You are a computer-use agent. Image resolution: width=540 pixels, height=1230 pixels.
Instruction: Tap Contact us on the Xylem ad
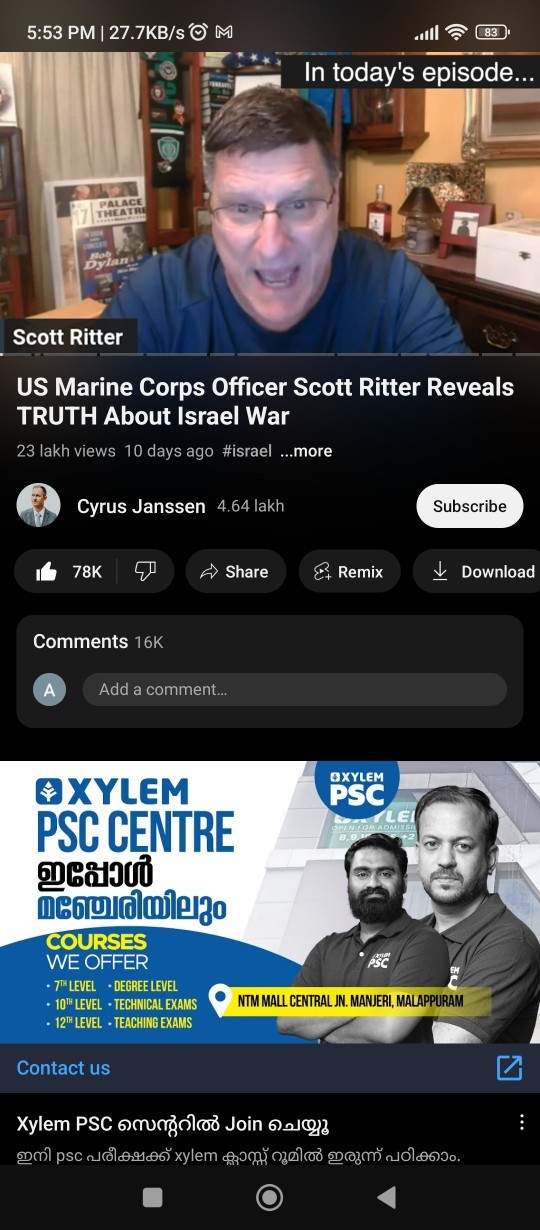63,1068
